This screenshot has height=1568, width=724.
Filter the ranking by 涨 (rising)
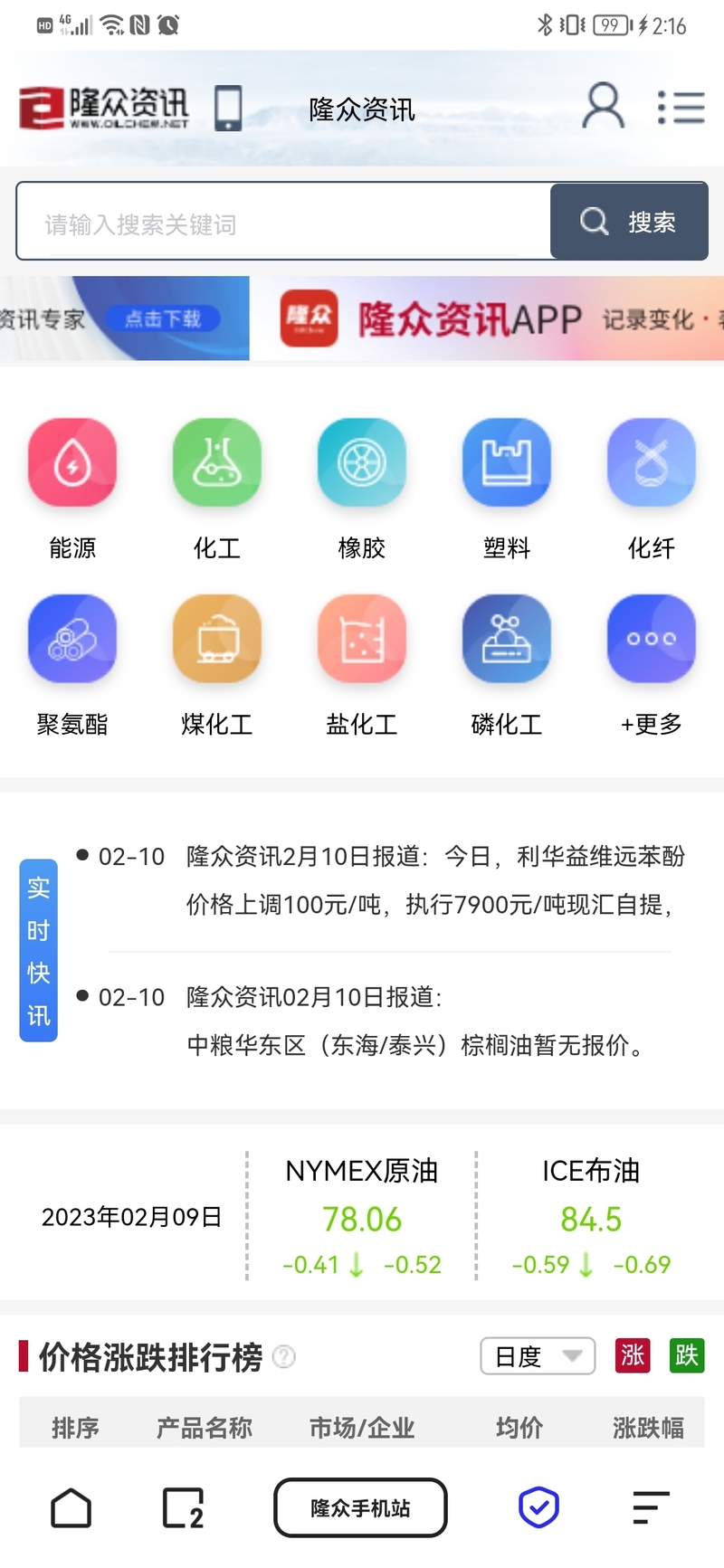(633, 1355)
